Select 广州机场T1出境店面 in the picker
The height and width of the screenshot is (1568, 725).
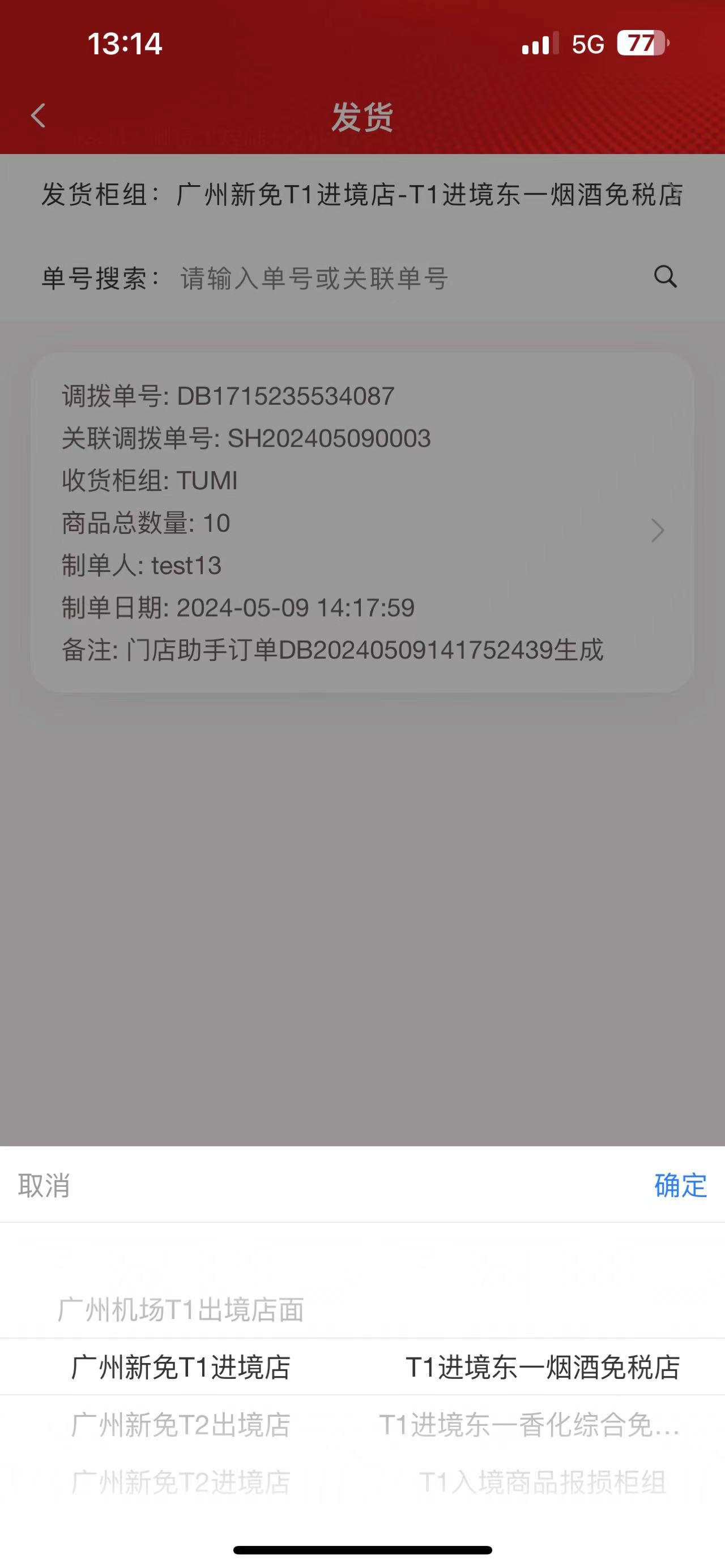coord(181,1310)
